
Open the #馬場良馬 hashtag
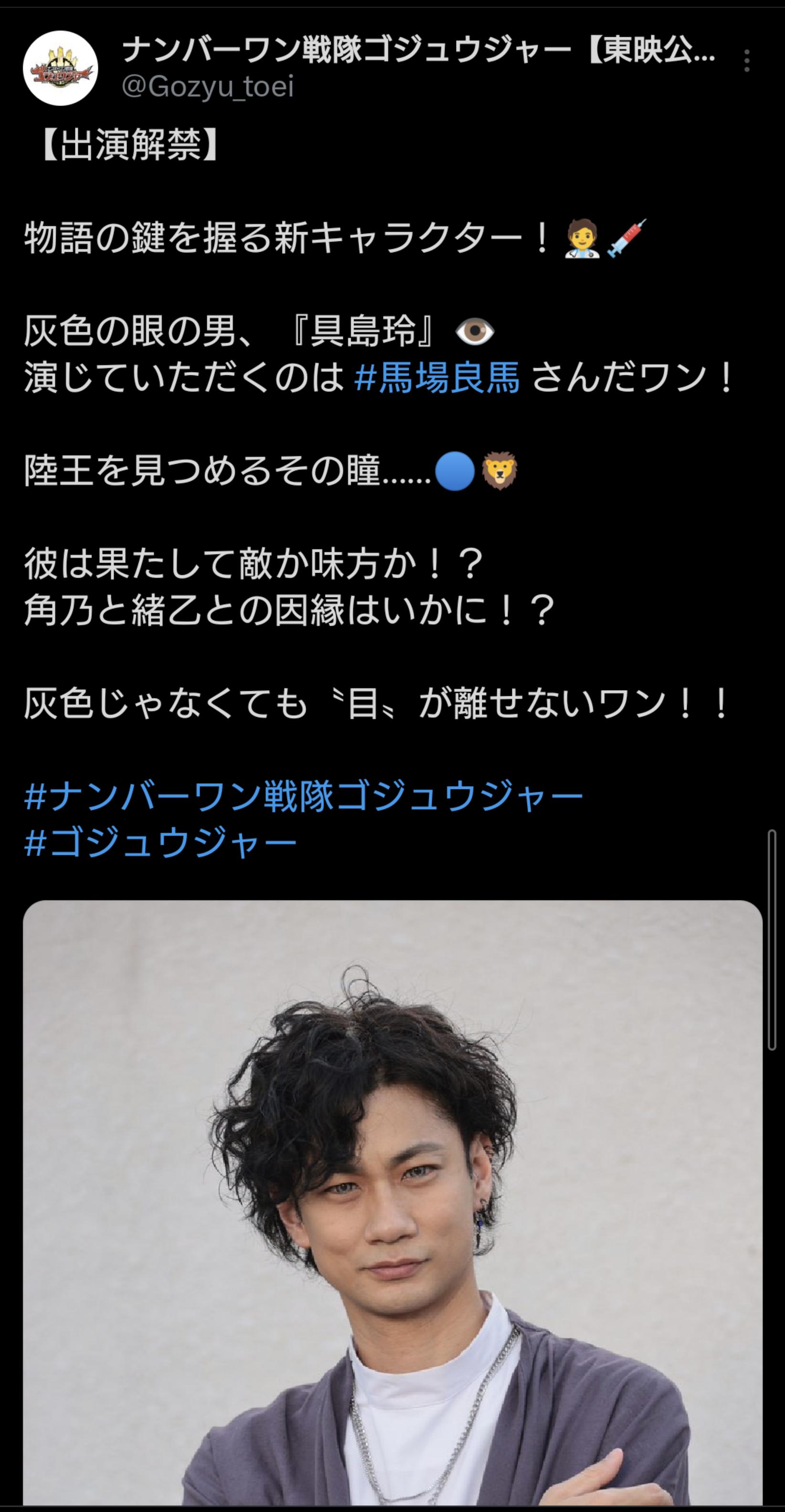437,377
